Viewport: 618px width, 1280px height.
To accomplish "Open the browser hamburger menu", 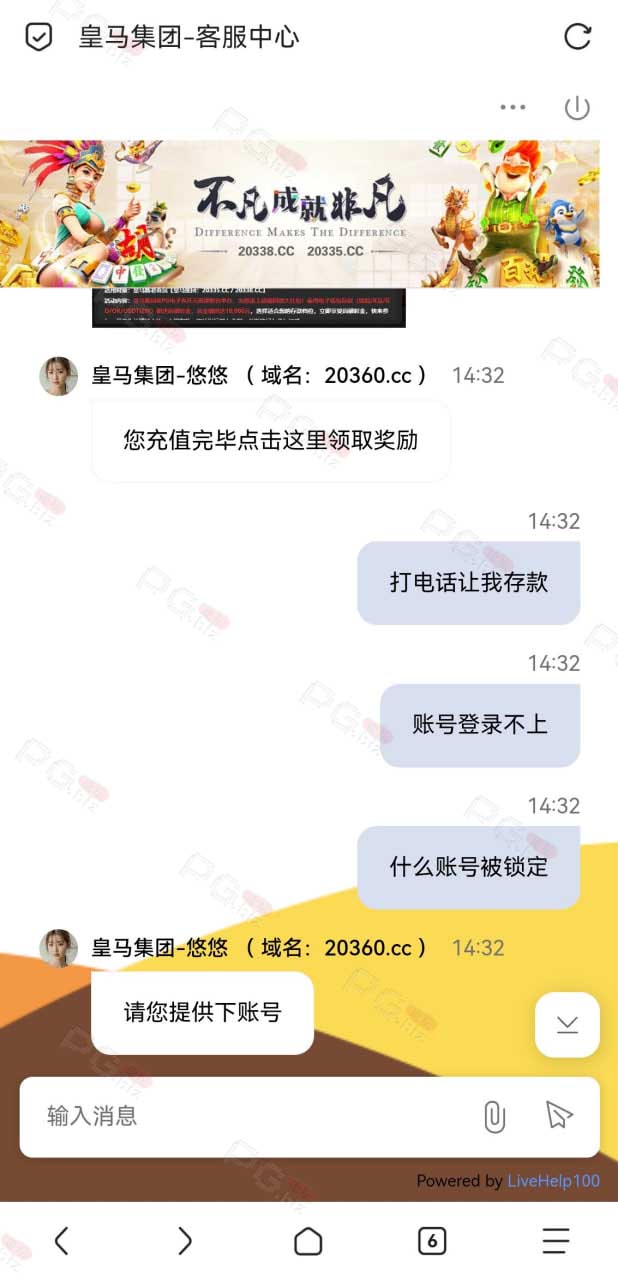I will [x=556, y=1241].
